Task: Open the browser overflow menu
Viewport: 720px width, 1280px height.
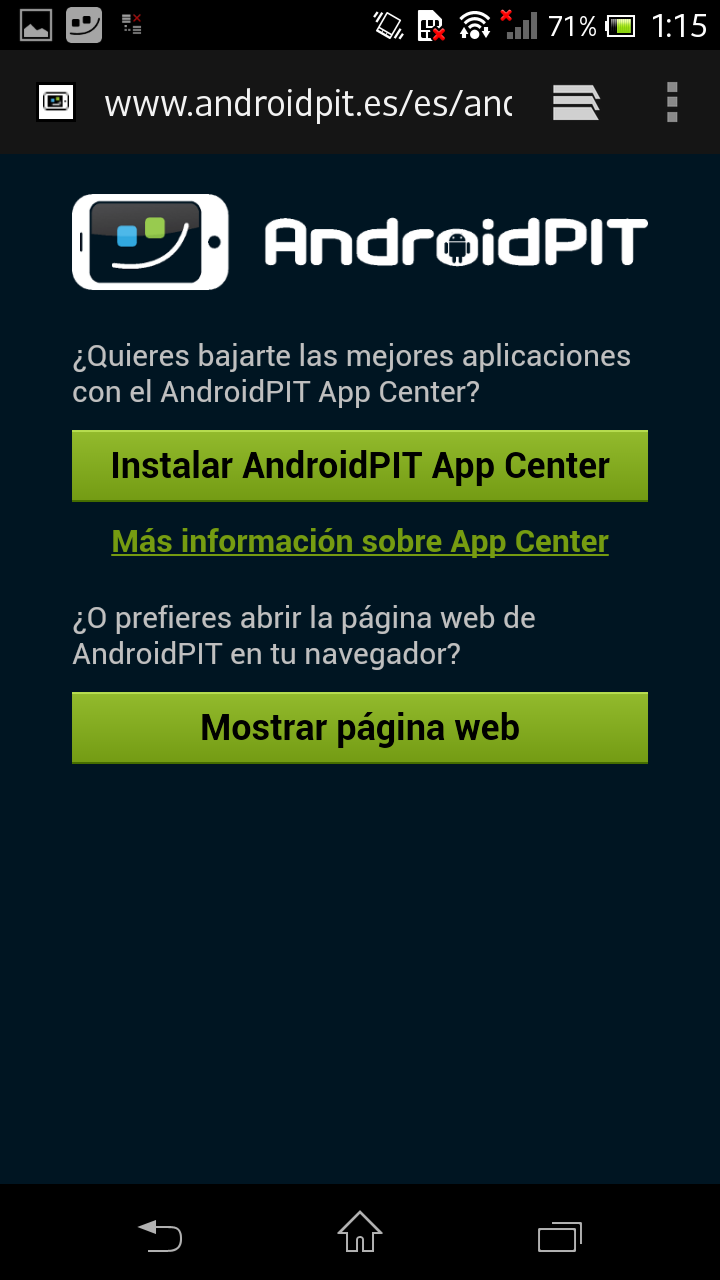Action: 672,103
